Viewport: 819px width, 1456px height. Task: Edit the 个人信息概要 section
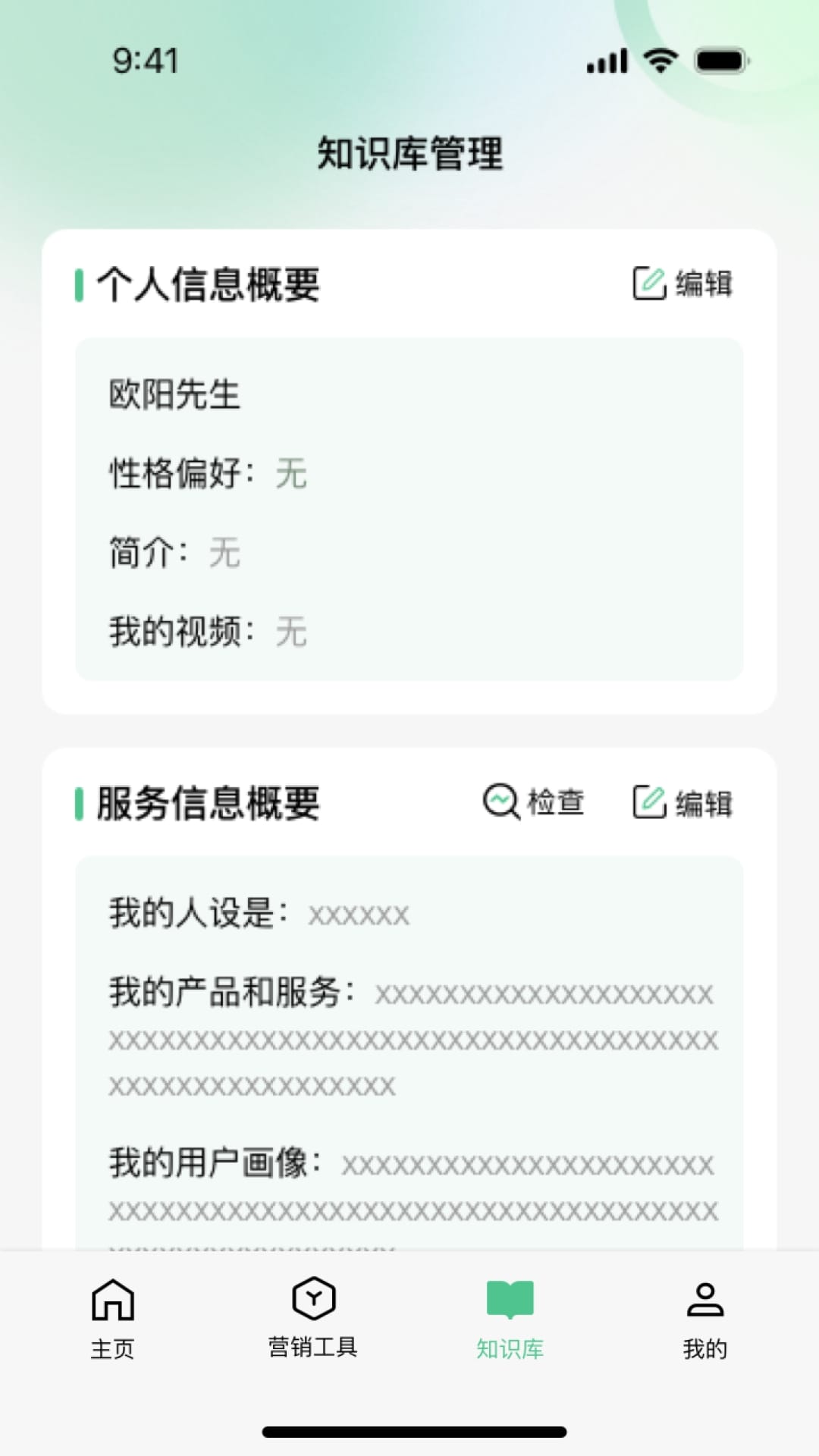tap(682, 284)
